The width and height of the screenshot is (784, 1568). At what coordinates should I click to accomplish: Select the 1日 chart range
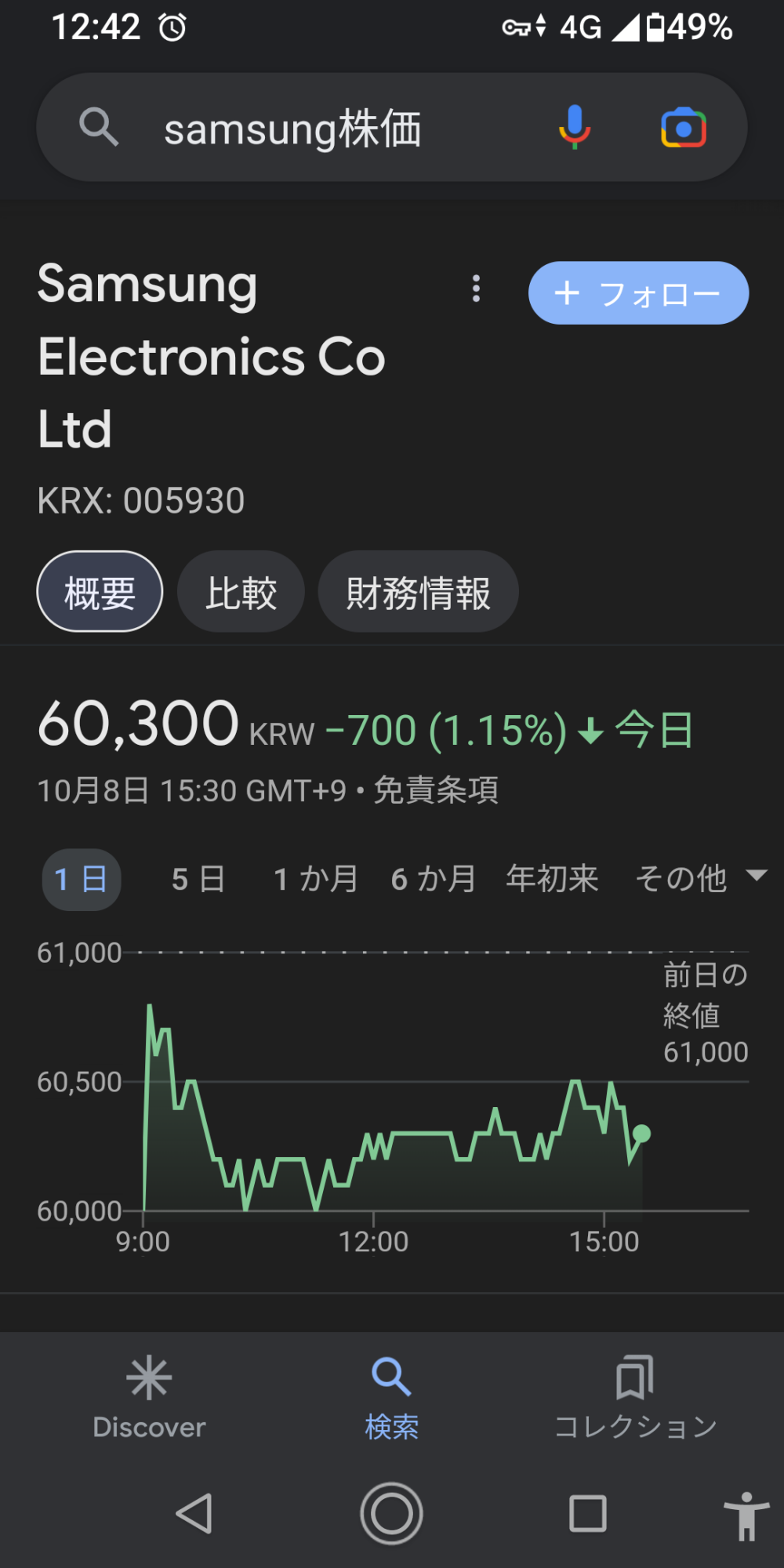(82, 880)
